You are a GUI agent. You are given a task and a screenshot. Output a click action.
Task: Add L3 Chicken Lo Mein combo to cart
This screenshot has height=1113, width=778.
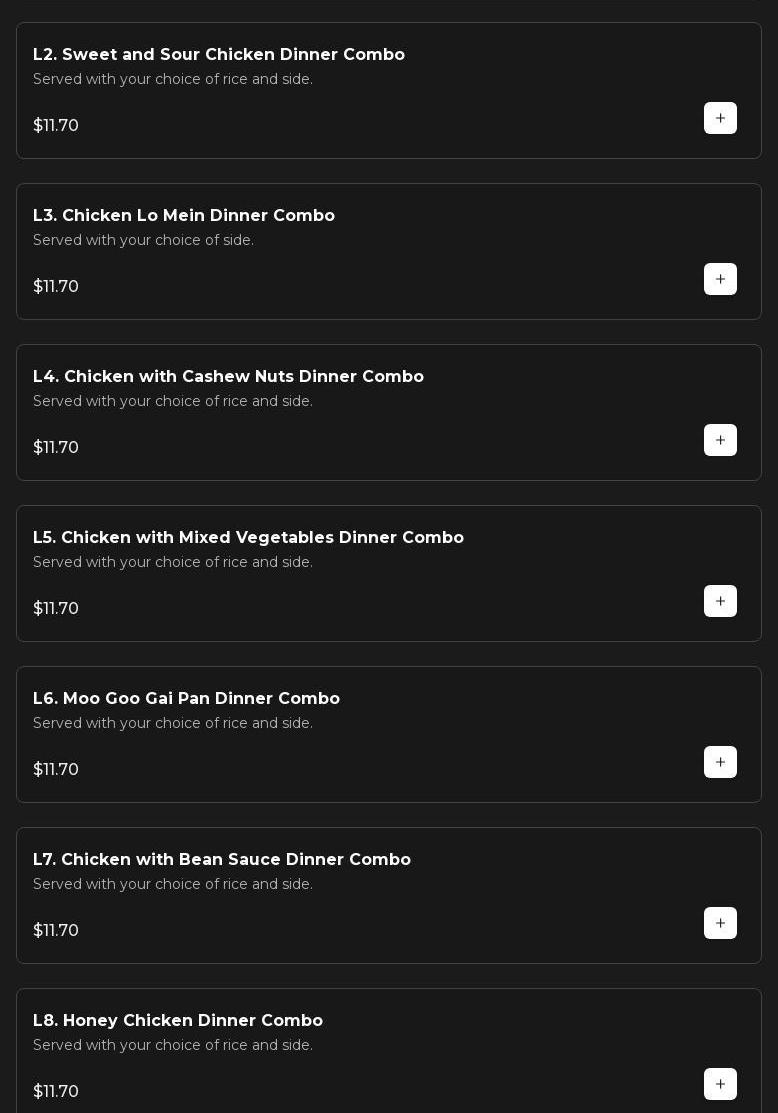[720, 279]
